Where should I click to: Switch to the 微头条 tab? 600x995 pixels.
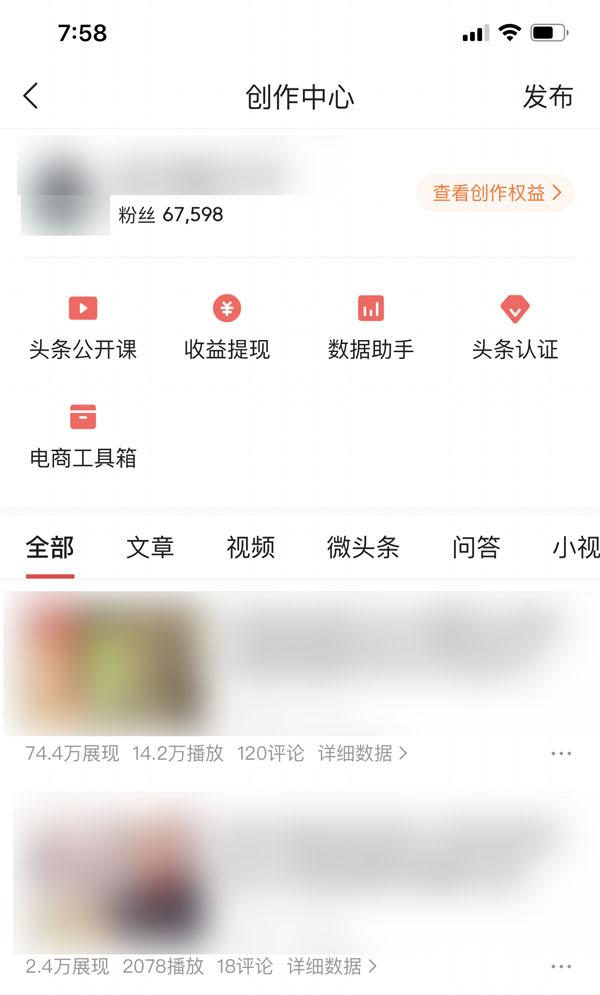tap(363, 547)
